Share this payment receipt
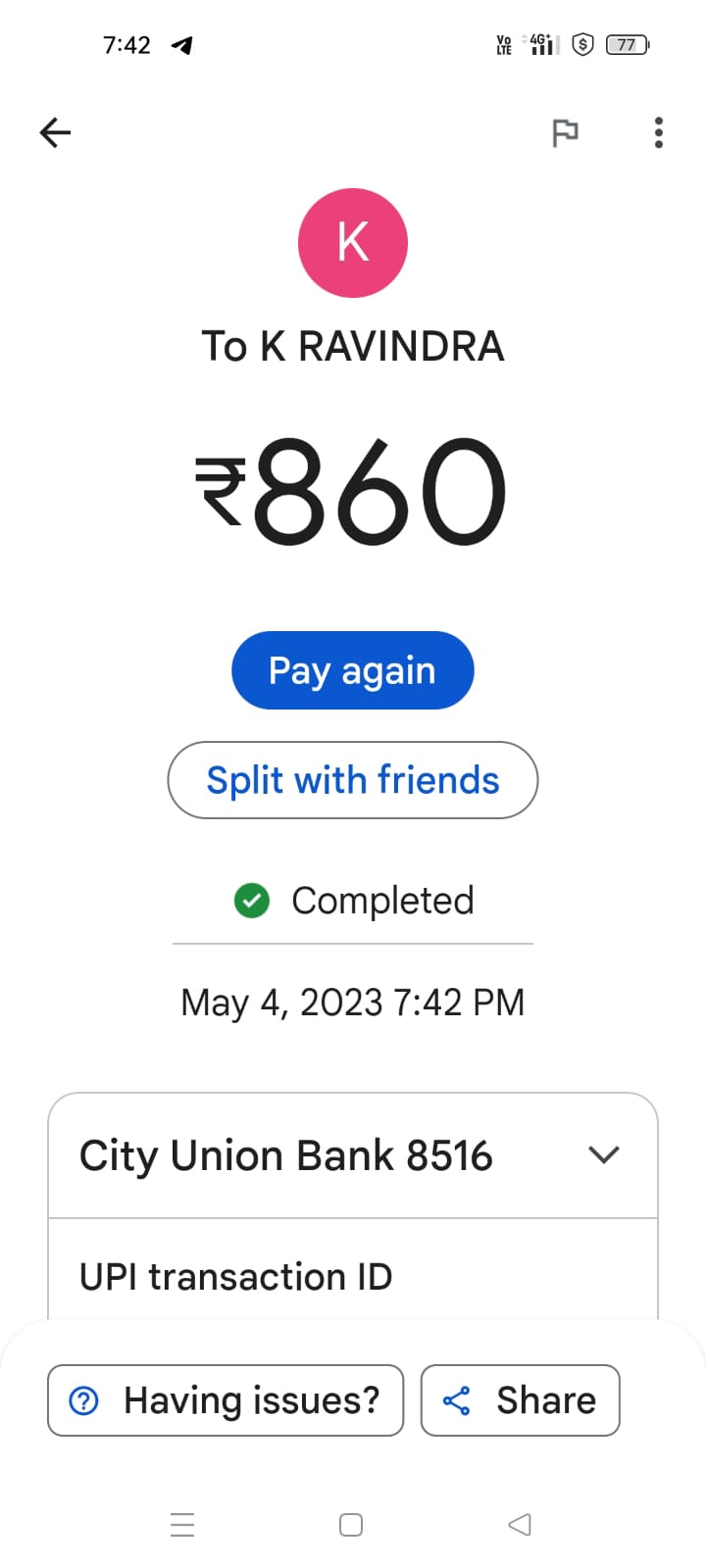706x1568 pixels. [520, 1400]
